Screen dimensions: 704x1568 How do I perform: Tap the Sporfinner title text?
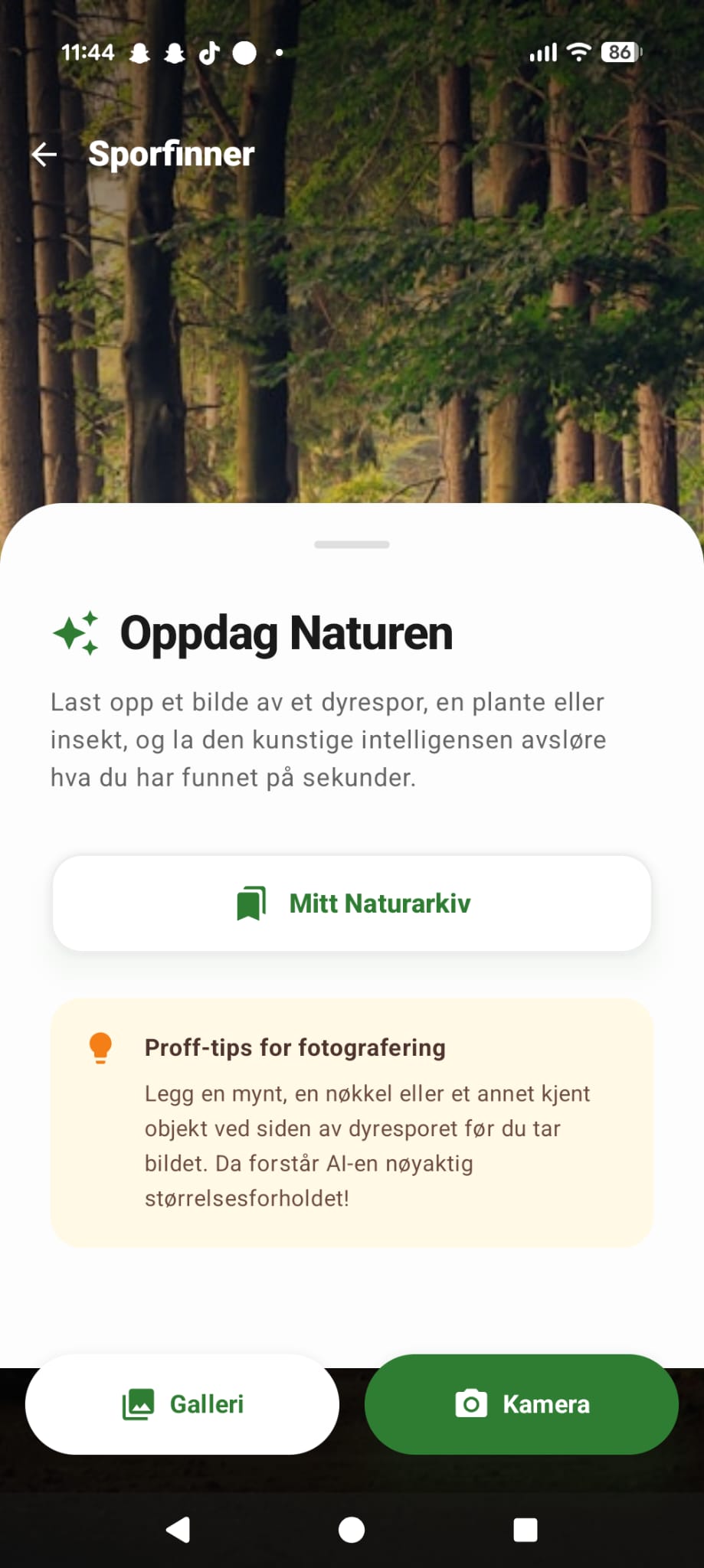pos(172,154)
